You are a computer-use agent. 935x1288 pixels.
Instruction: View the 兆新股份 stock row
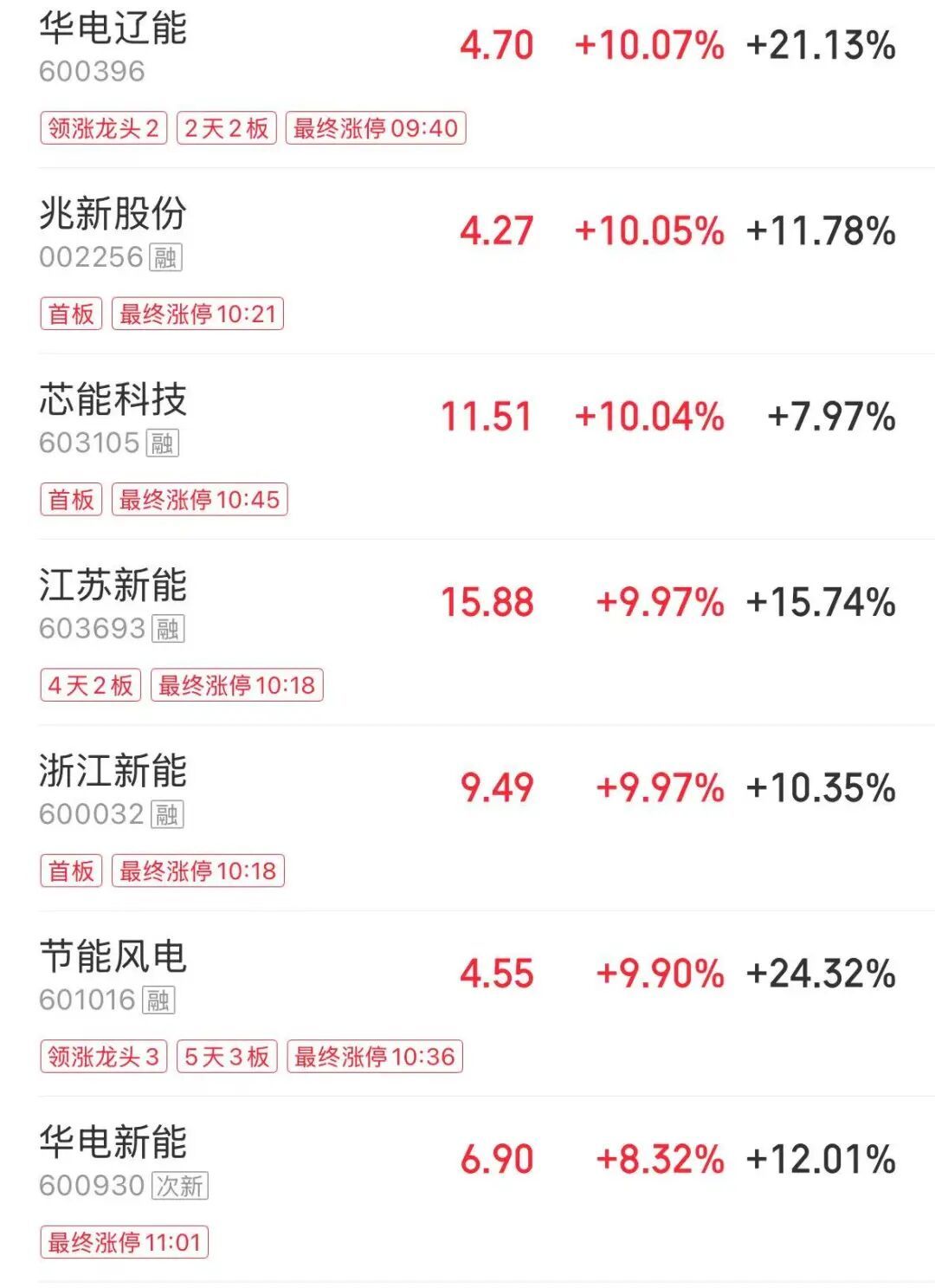[x=113, y=215]
